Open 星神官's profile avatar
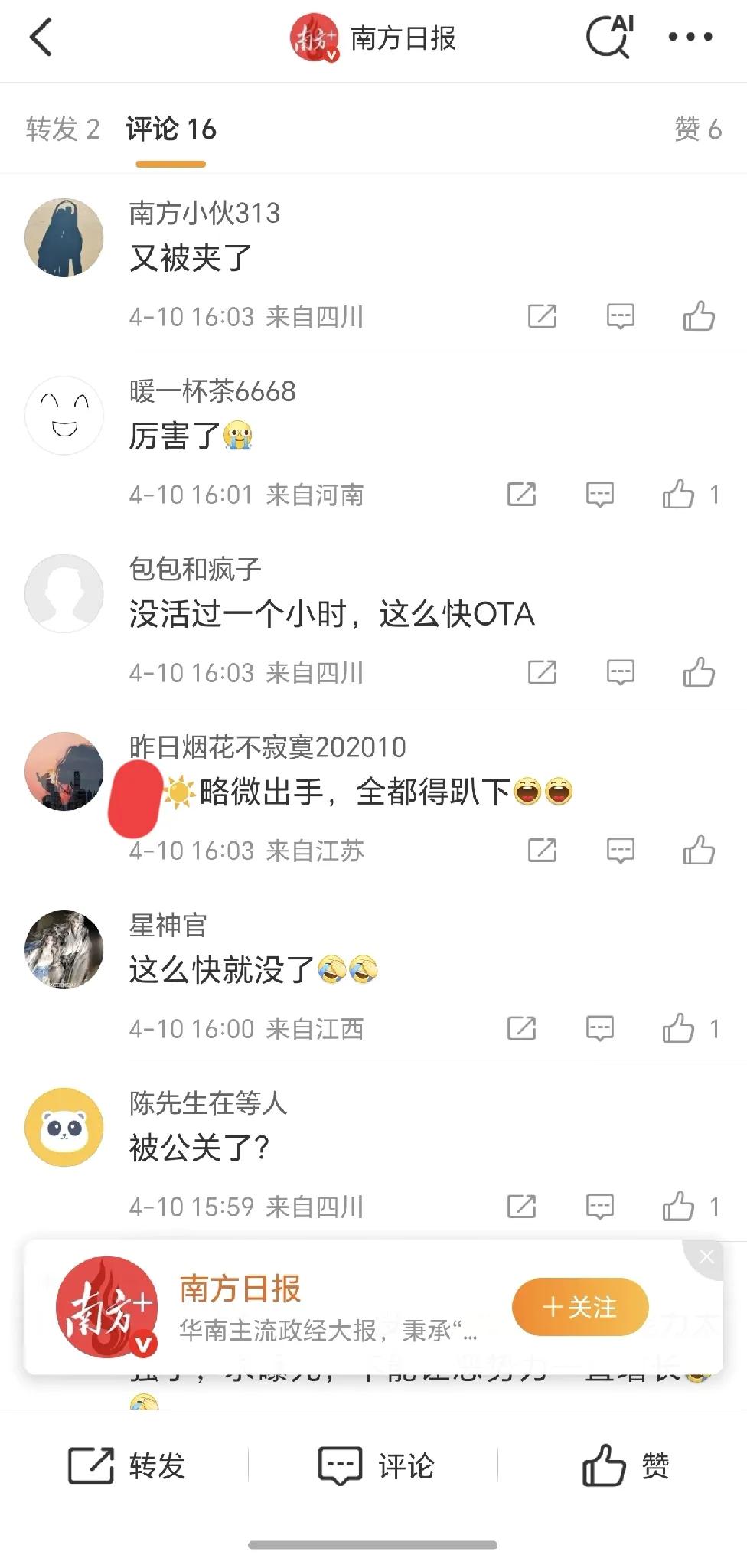This screenshot has width=747, height=1568. [x=64, y=949]
